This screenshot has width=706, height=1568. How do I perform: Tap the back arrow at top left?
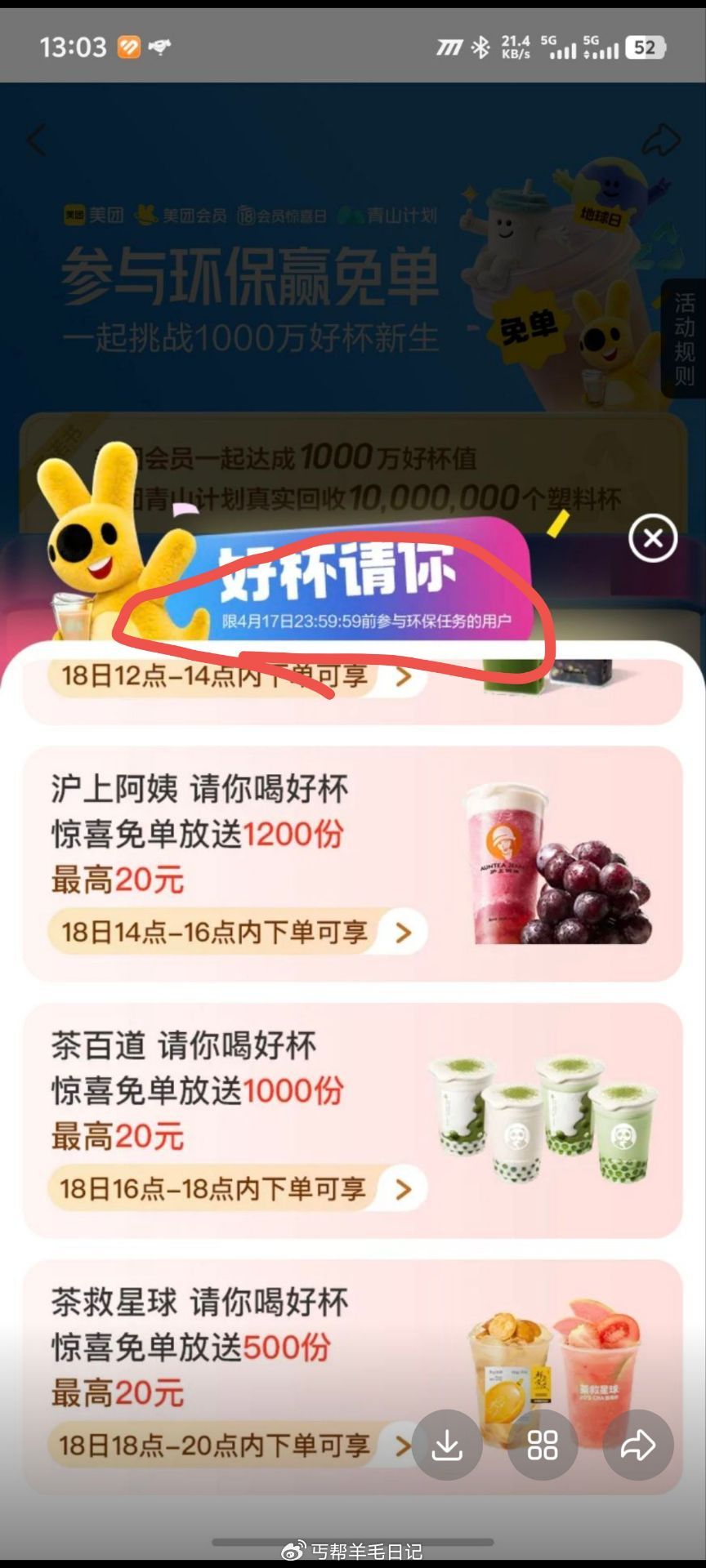pos(37,140)
